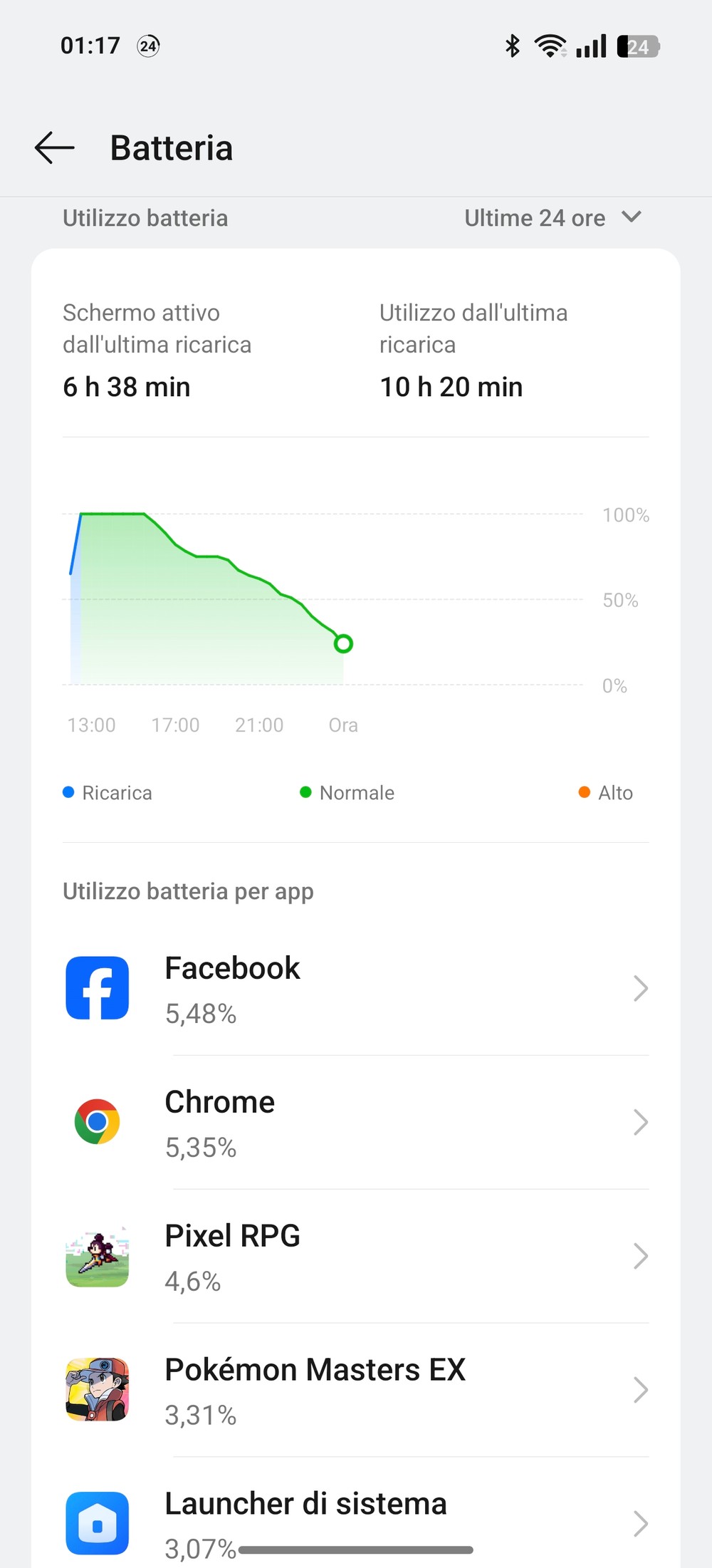Open Facebook battery usage details
712x1568 pixels.
click(x=356, y=989)
